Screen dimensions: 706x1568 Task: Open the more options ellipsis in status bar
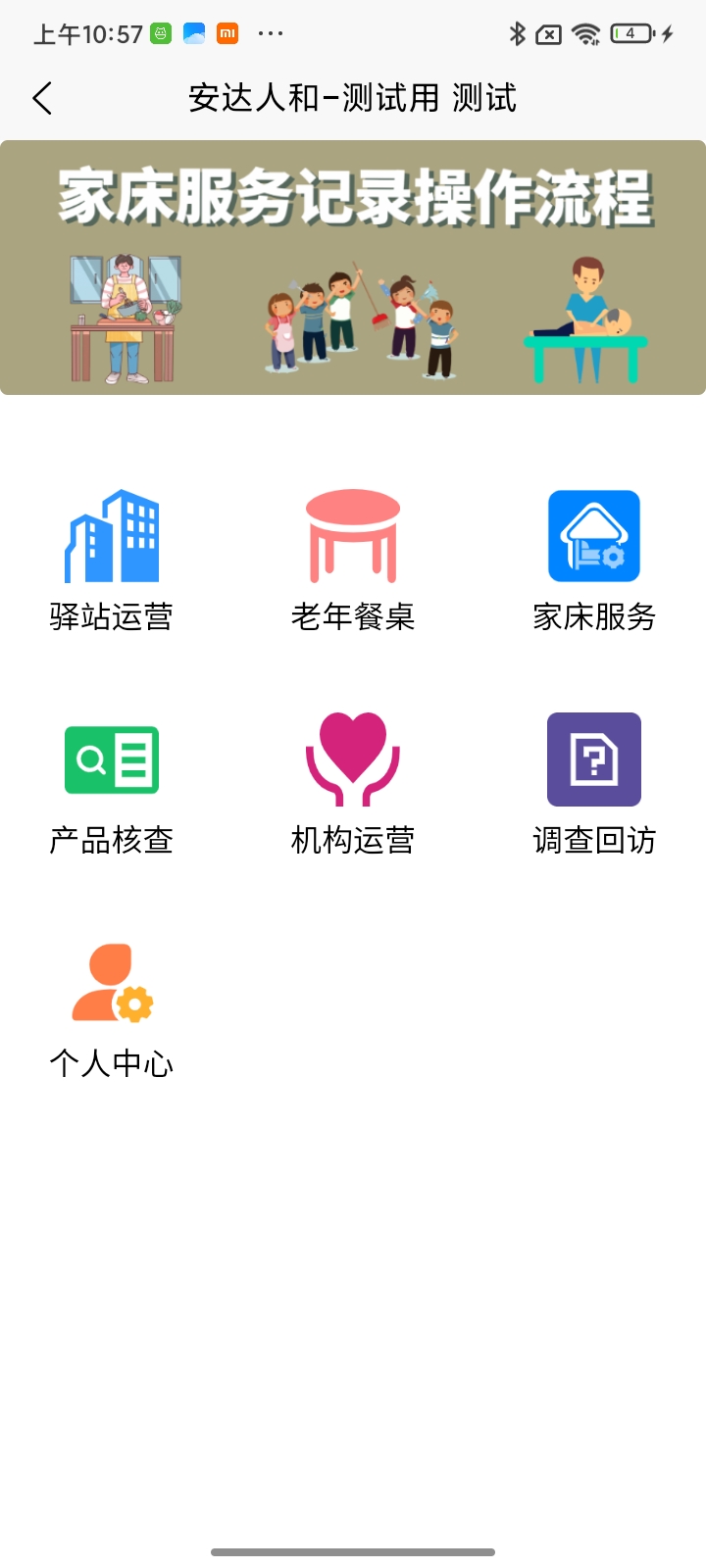269,34
